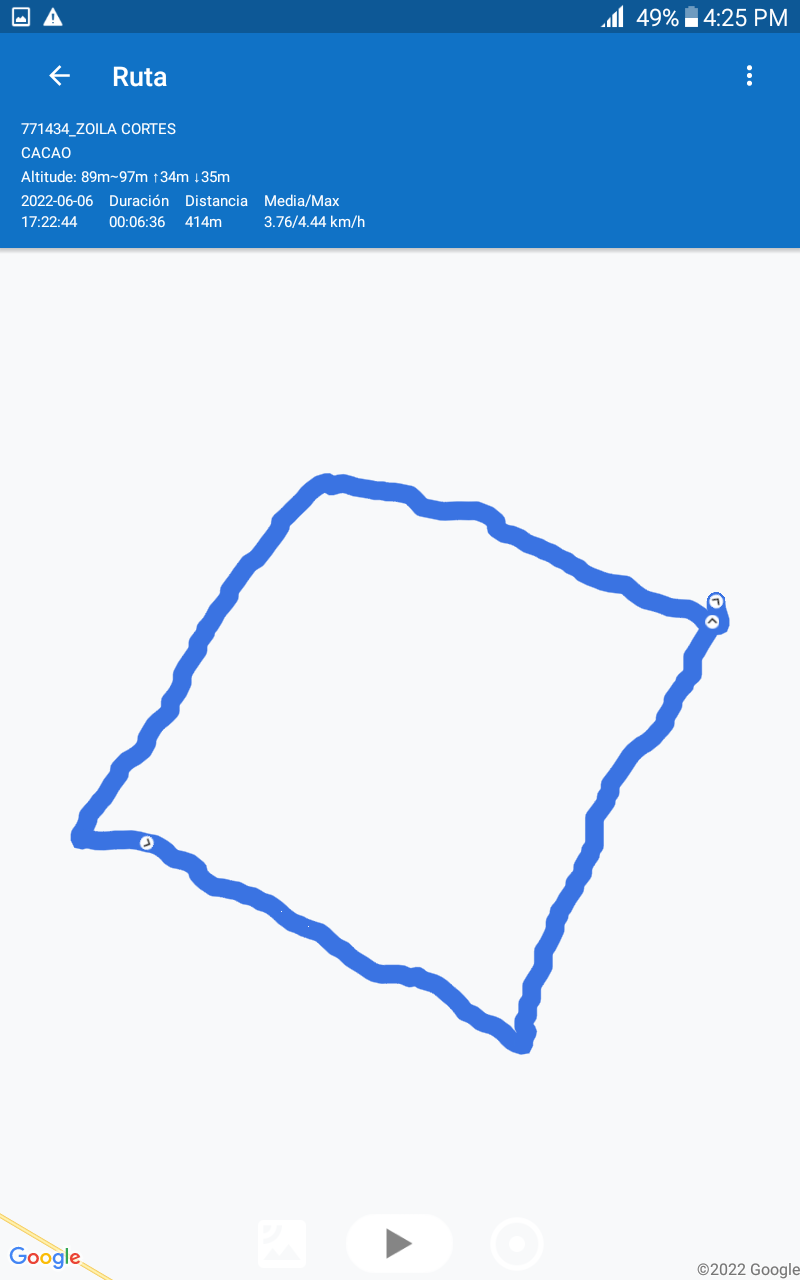
Task: Open the overflow menu
Action: click(x=749, y=76)
